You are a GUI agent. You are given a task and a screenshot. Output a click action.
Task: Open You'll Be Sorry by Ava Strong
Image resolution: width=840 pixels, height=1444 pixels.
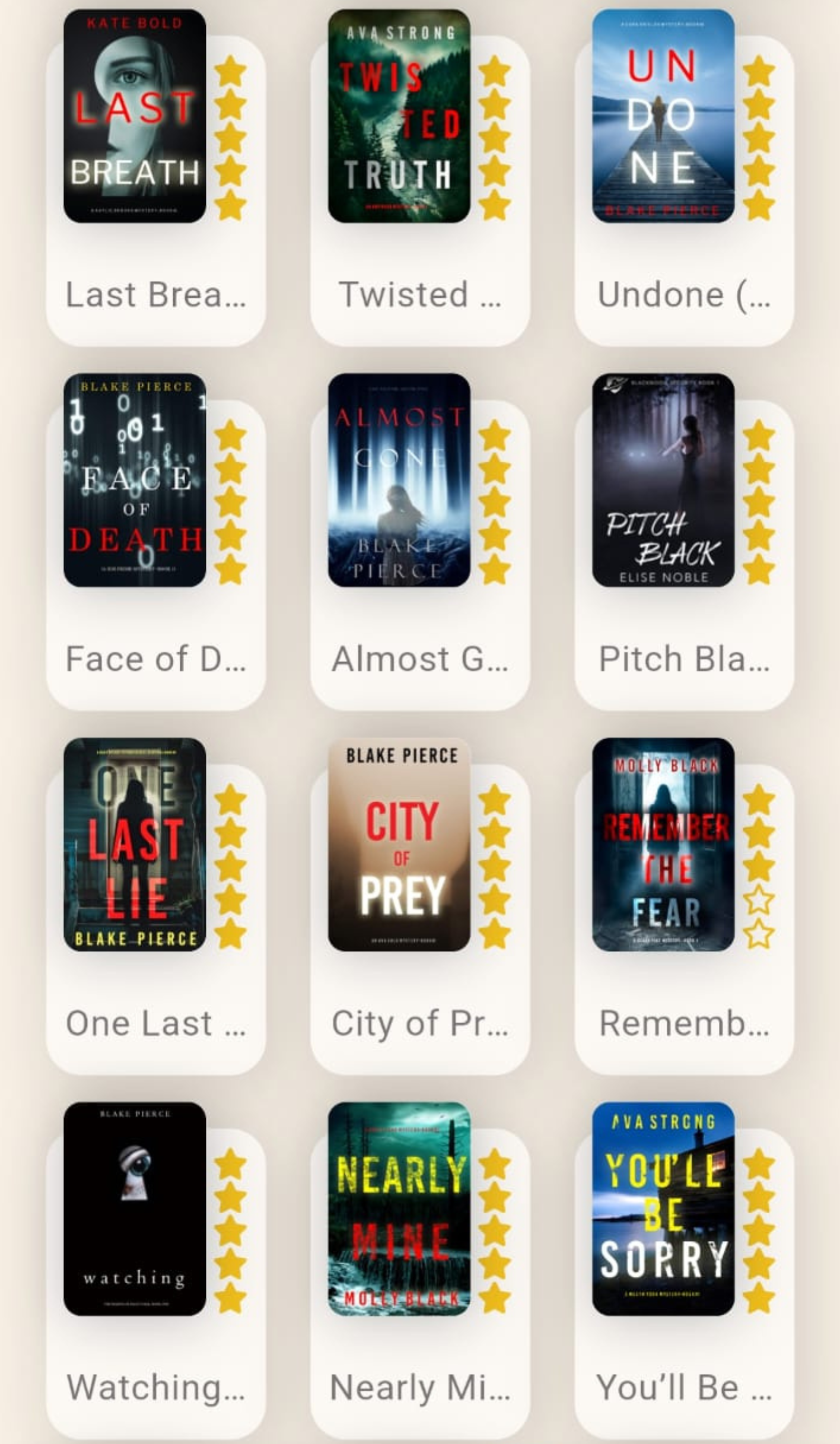[663, 1209]
